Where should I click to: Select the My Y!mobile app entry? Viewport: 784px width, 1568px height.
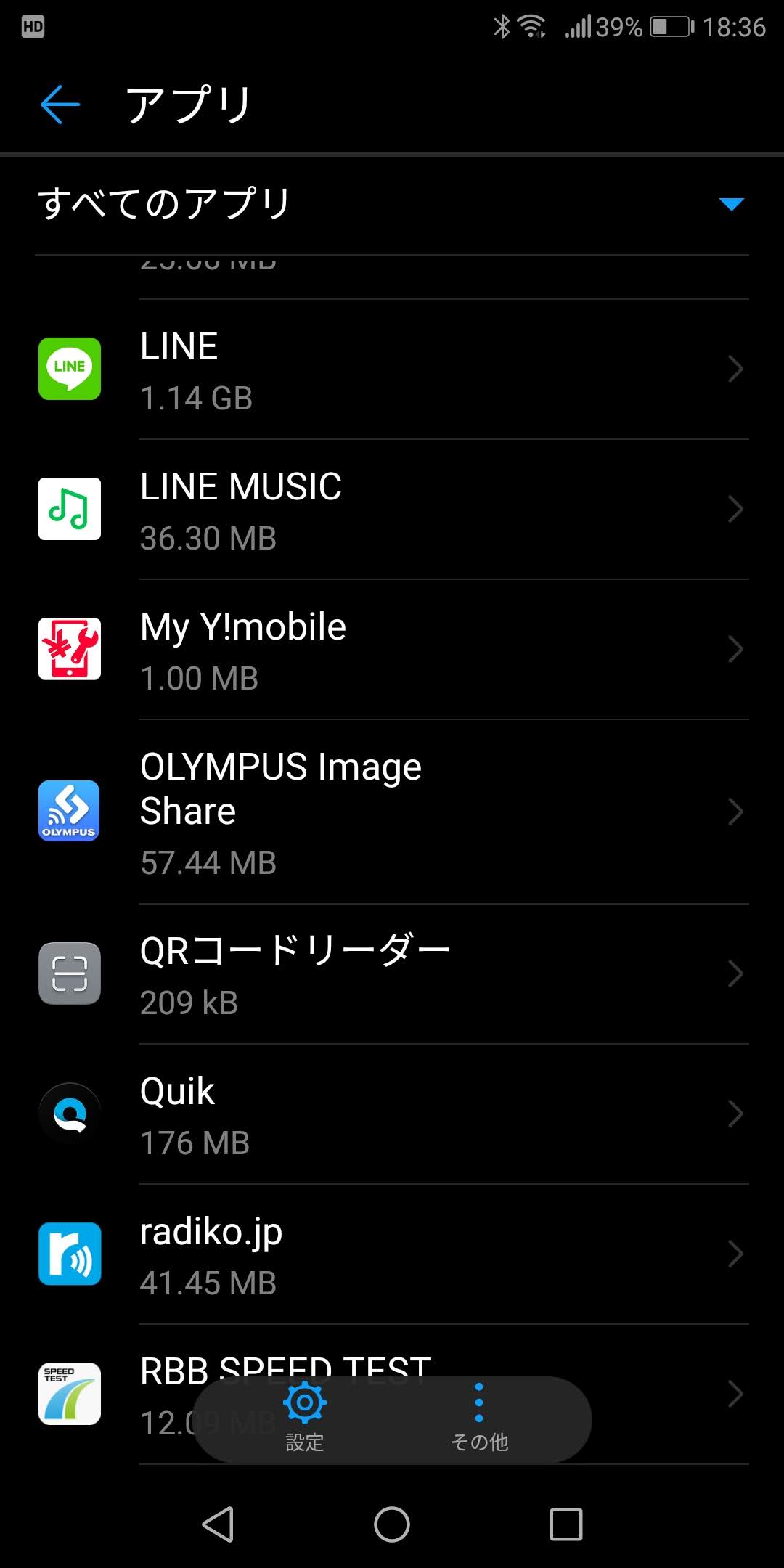click(x=392, y=650)
